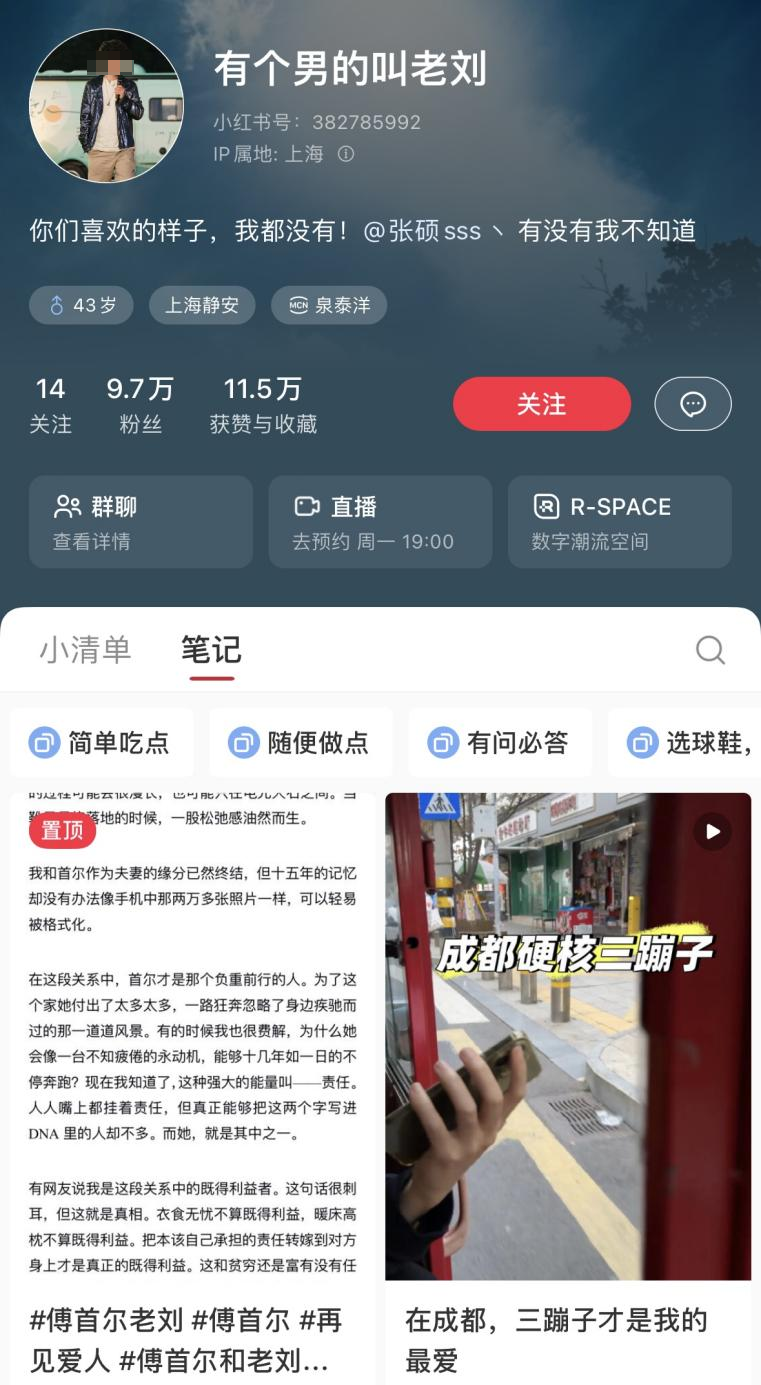761x1385 pixels.
Task: Open R-SPACE 数字潮流空间
Action: [x=619, y=522]
